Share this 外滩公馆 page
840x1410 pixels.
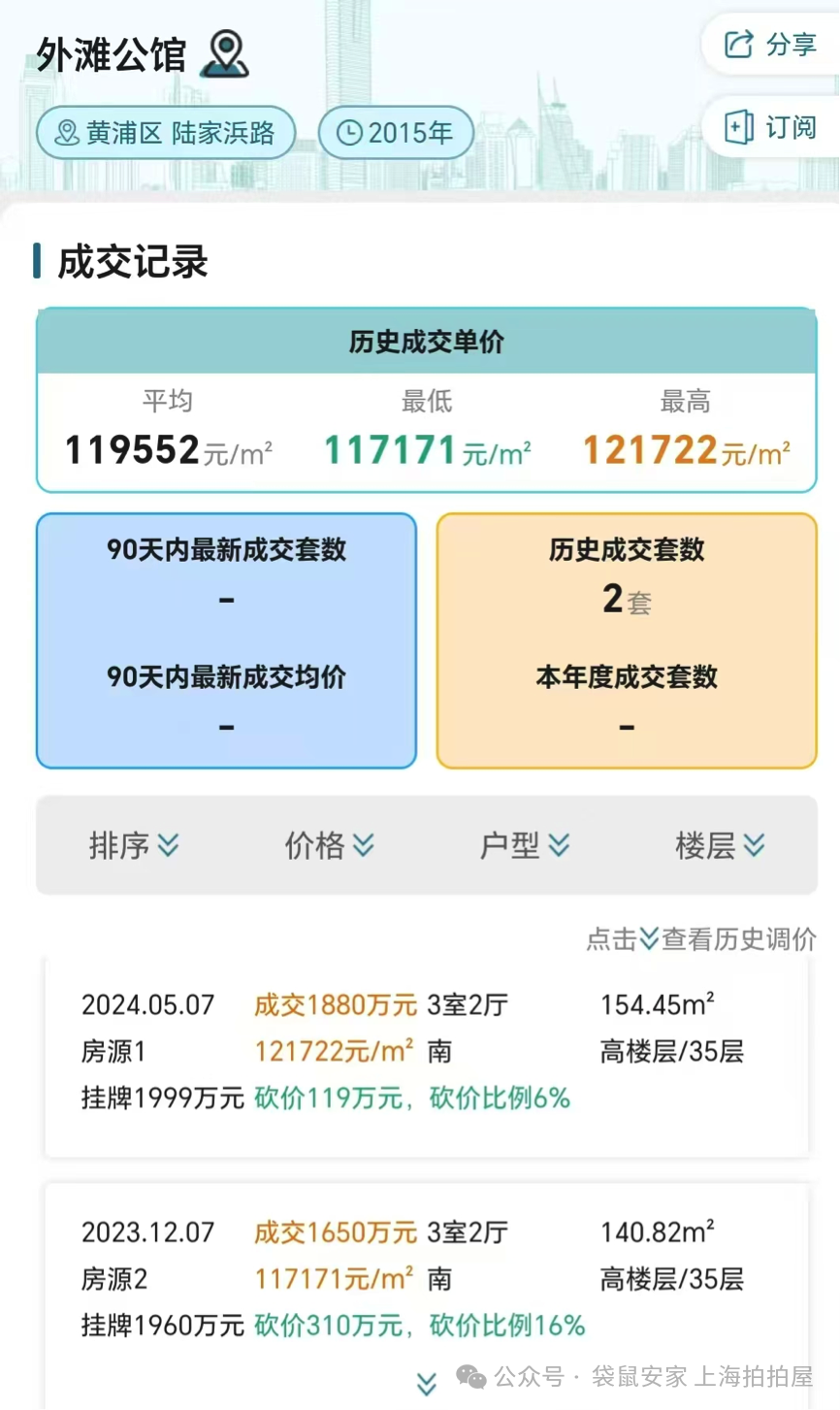click(771, 45)
